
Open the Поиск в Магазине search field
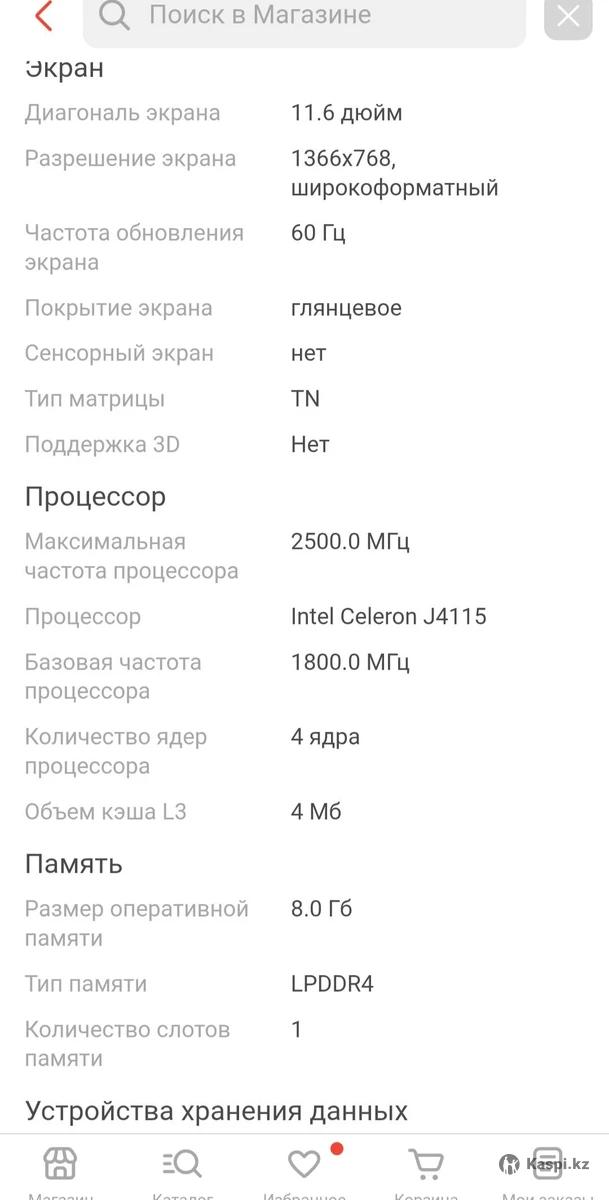(304, 19)
